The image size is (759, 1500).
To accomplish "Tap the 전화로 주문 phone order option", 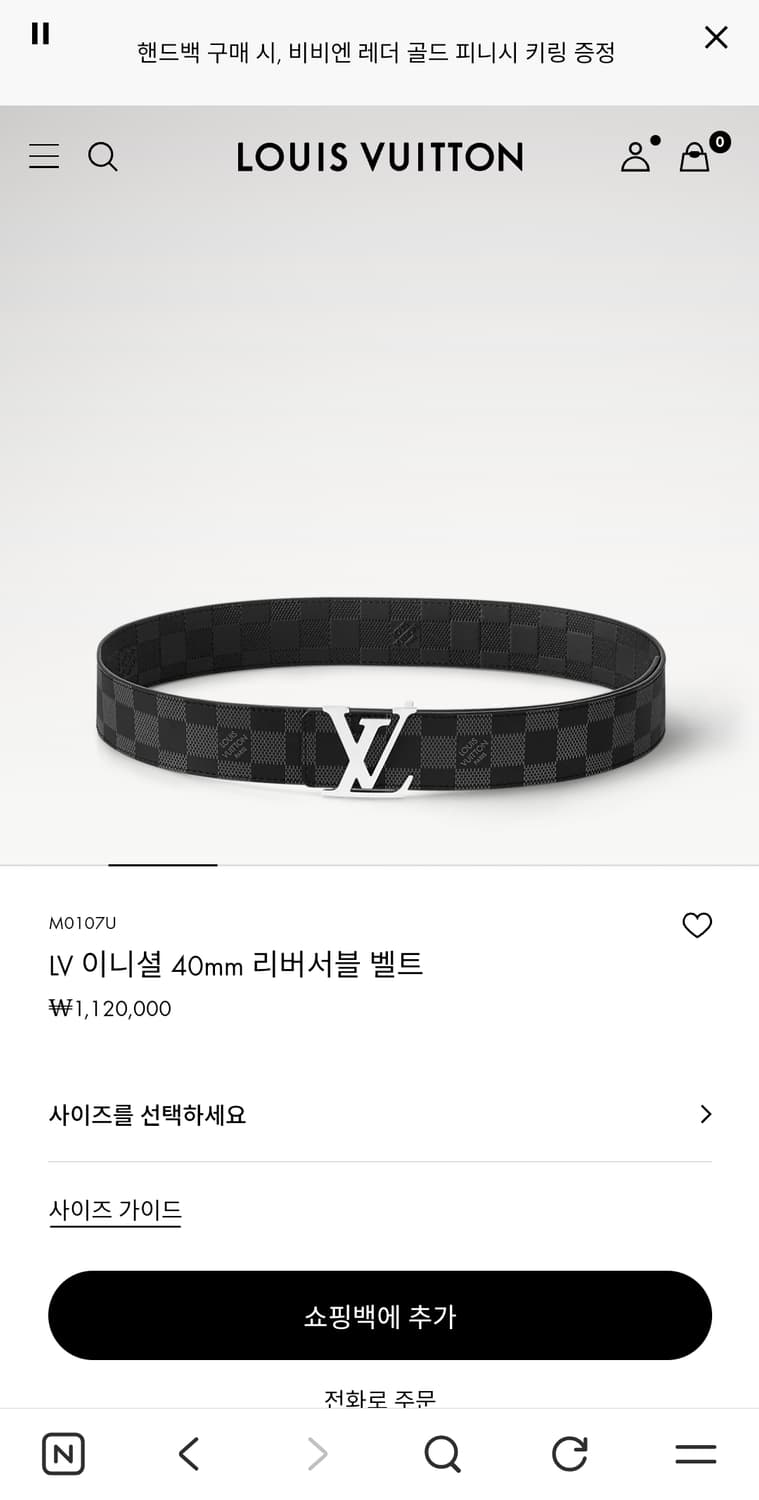I will pos(379,1394).
